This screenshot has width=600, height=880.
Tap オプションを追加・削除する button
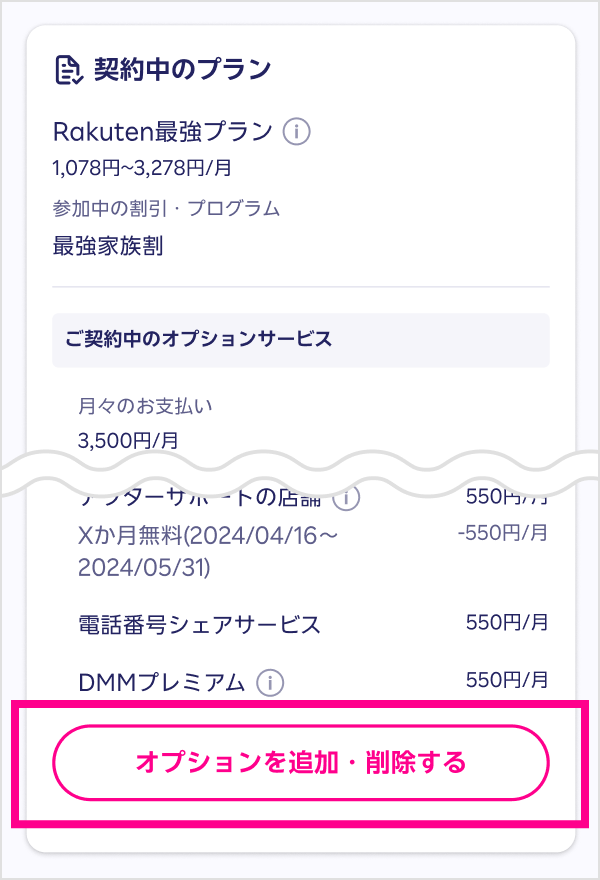coord(300,763)
